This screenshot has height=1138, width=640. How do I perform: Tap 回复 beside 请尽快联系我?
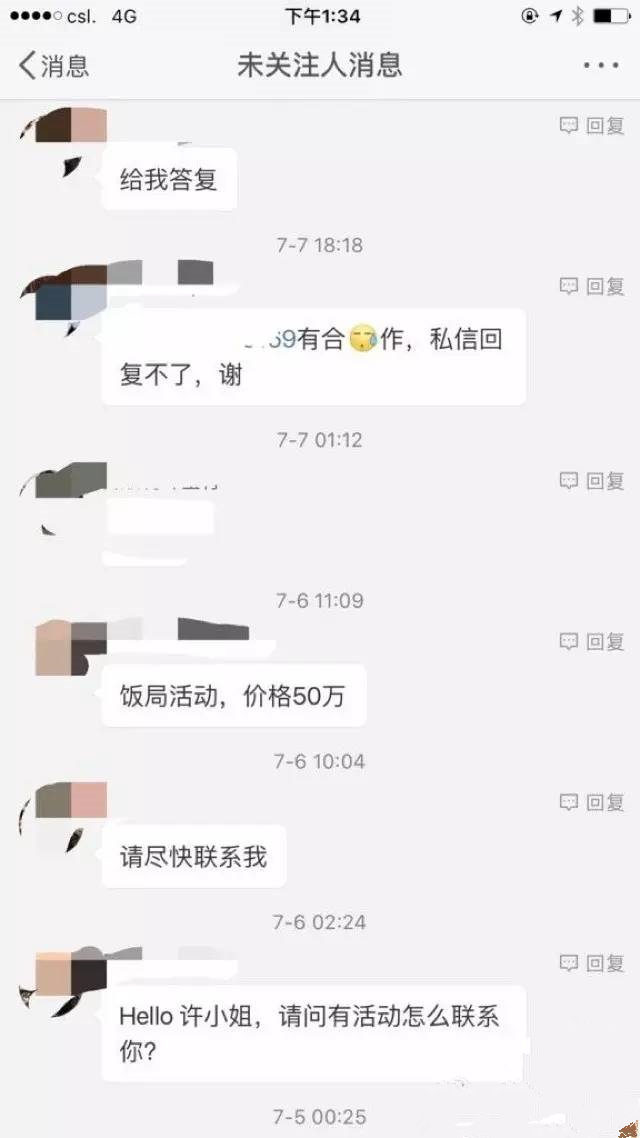[592, 802]
